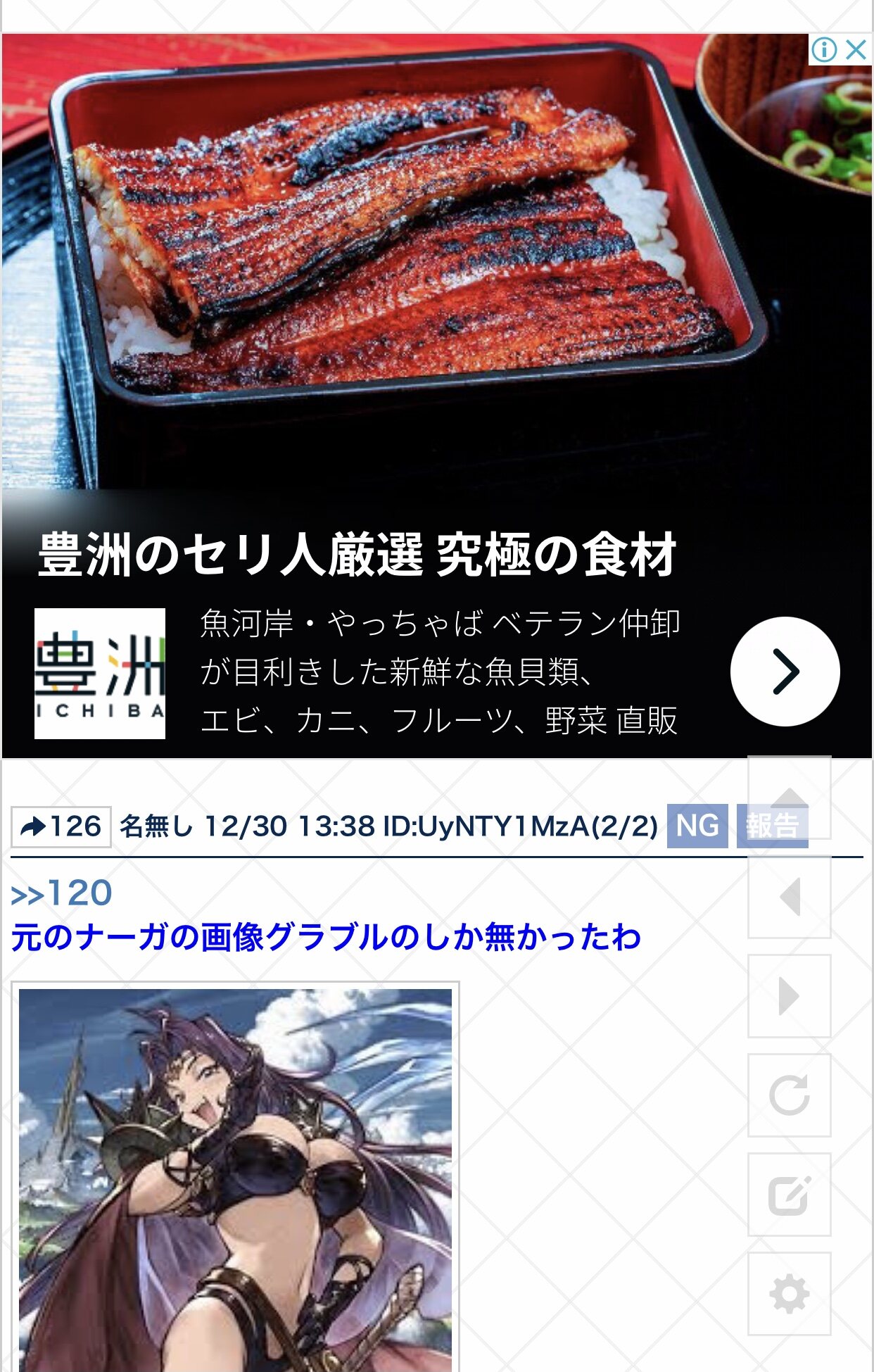Mark post 126 as NG

[697, 826]
